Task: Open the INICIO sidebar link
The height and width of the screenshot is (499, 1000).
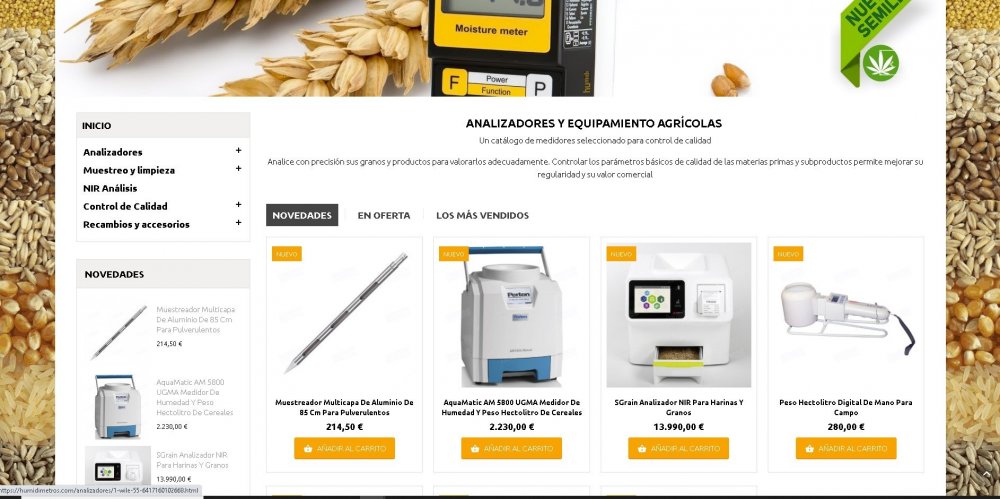Action: 97,126
